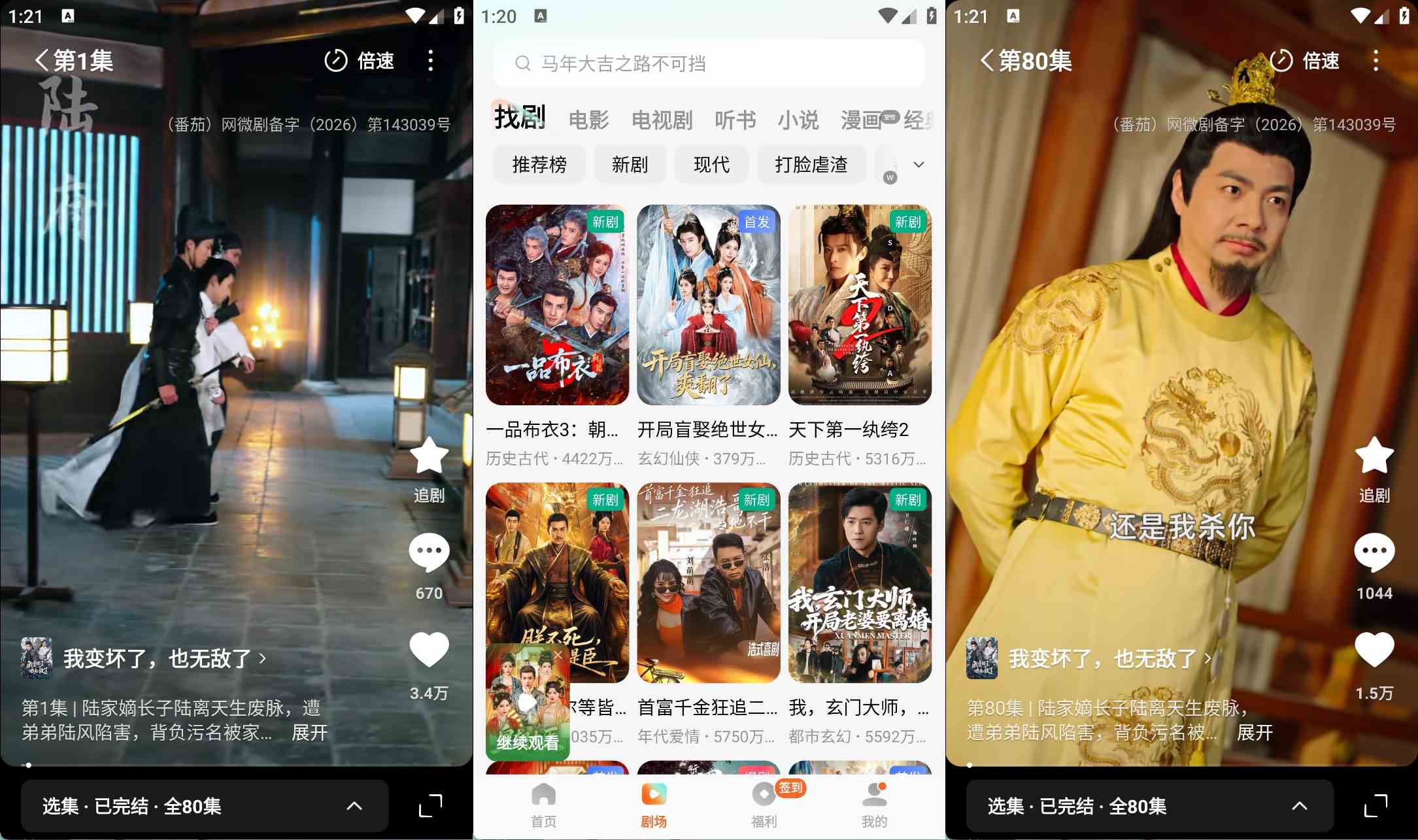
Task: Open the 我的 tab
Action: point(874,805)
